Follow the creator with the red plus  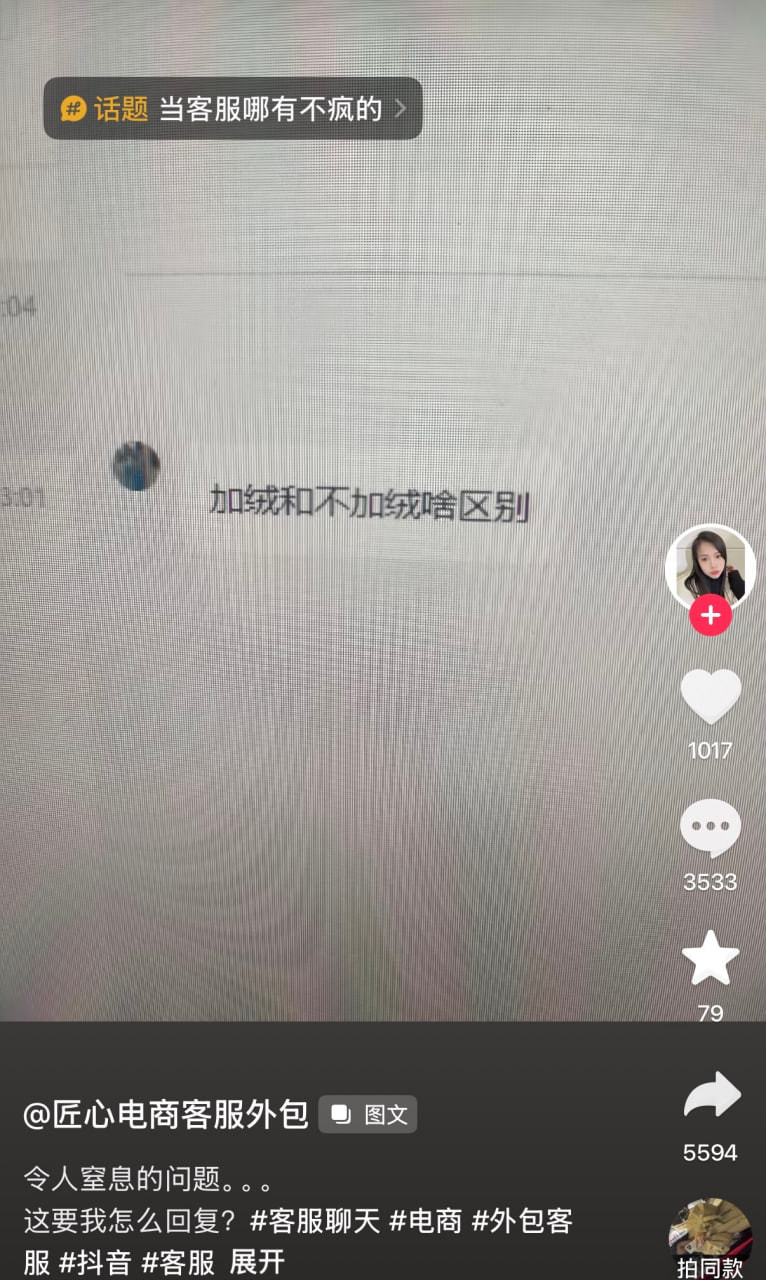[x=710, y=615]
